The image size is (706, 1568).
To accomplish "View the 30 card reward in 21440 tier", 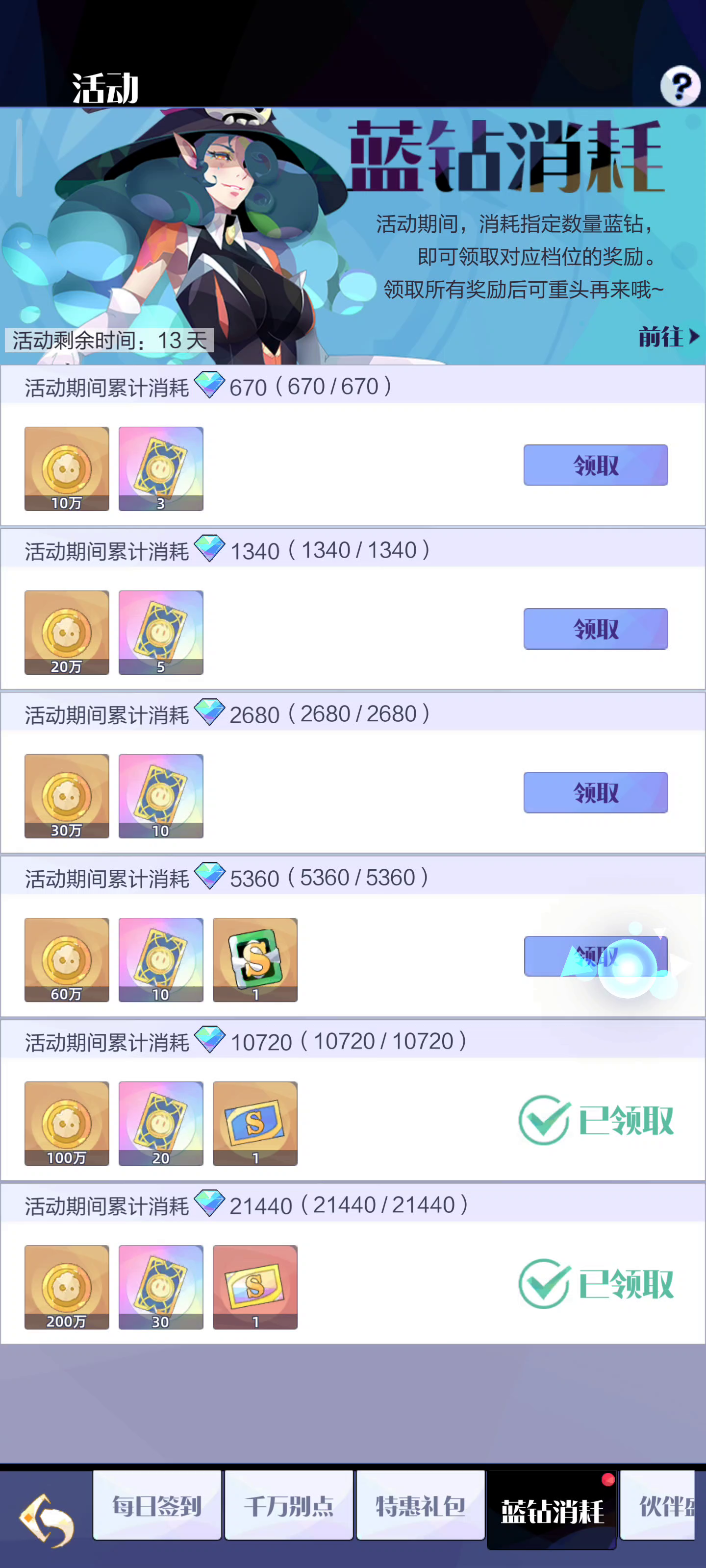I will 161,1287.
